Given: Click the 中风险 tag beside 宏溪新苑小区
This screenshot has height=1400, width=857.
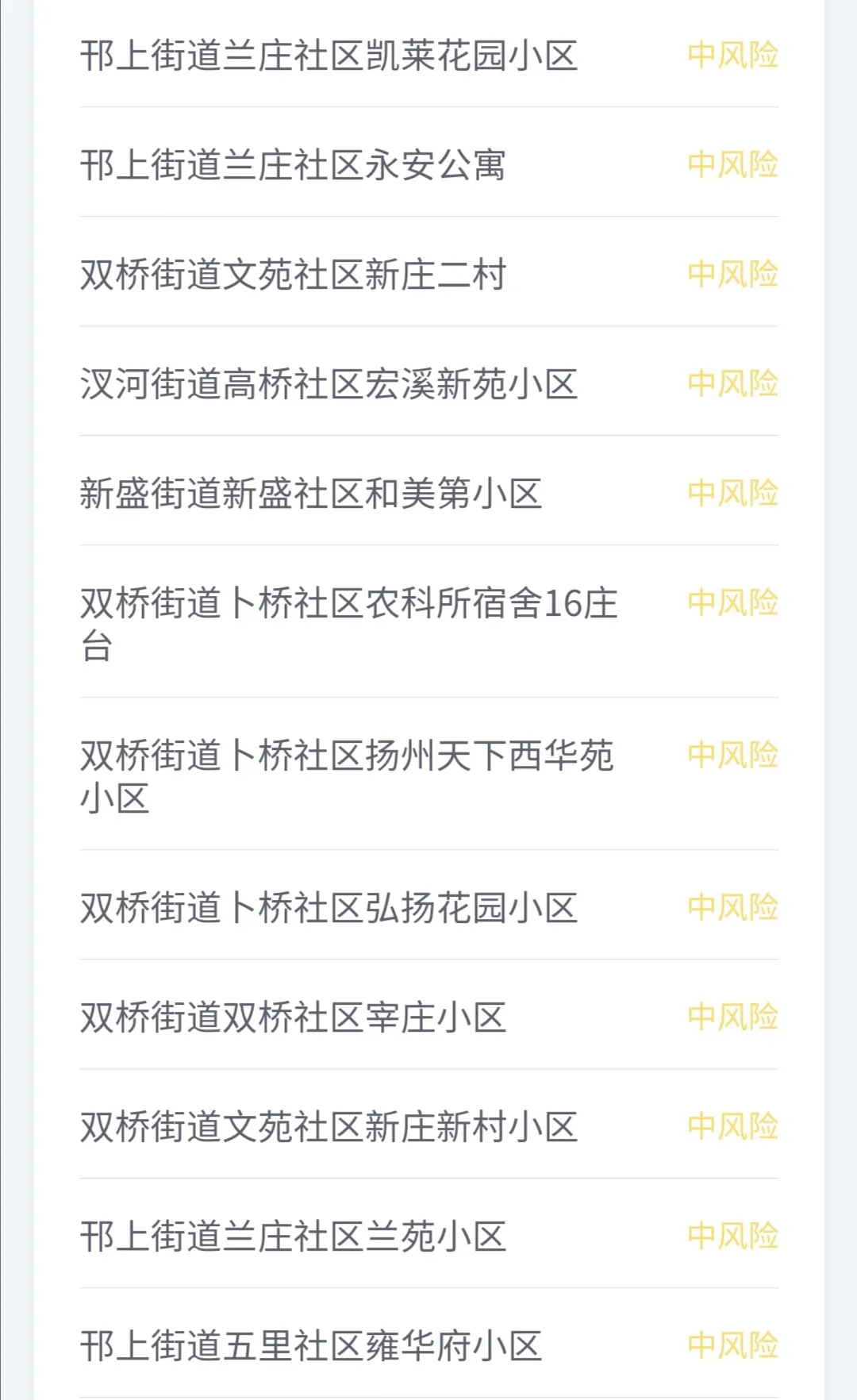Looking at the screenshot, I should [732, 385].
